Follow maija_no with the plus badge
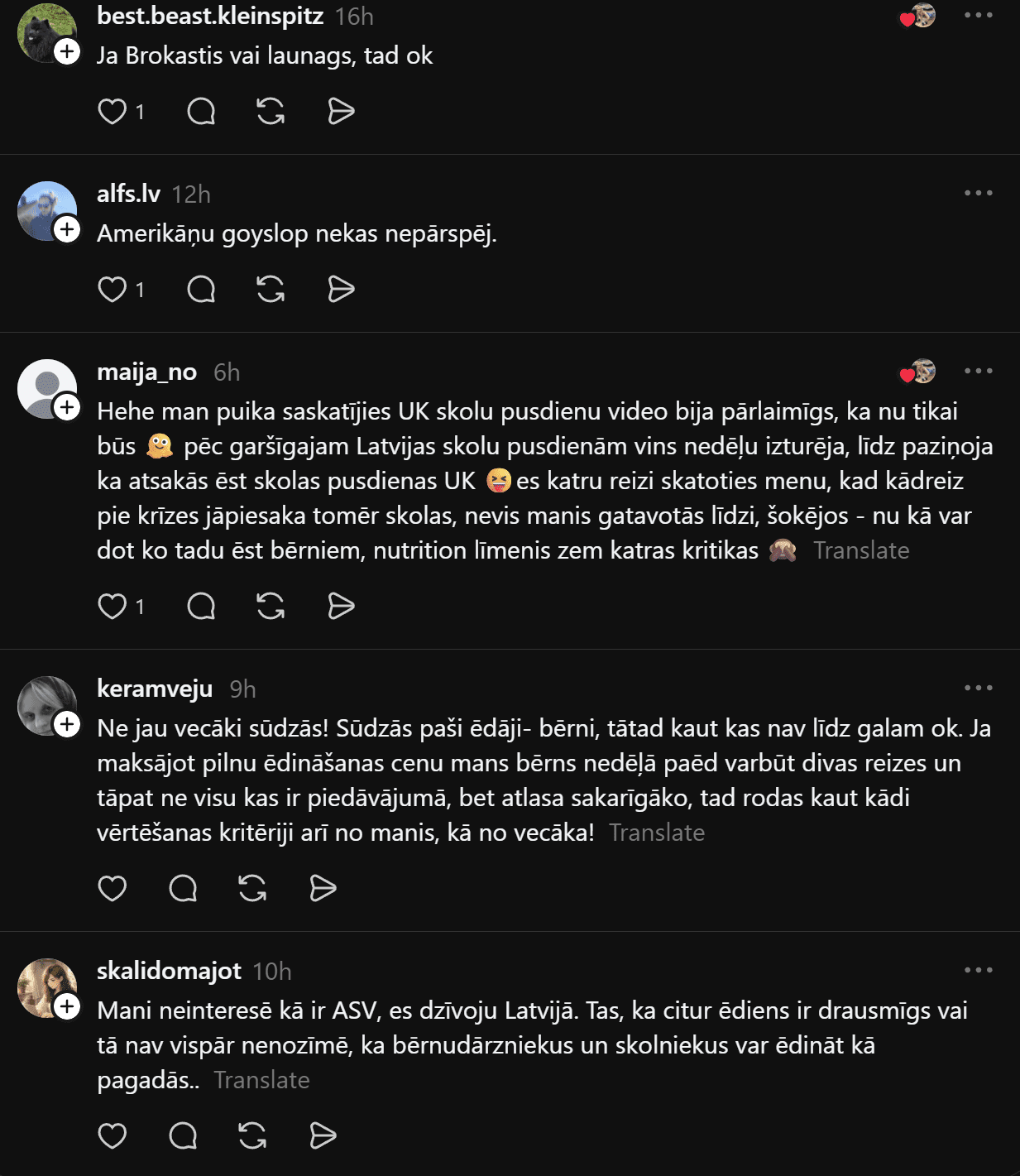This screenshot has height=1176, width=1020. [67, 407]
